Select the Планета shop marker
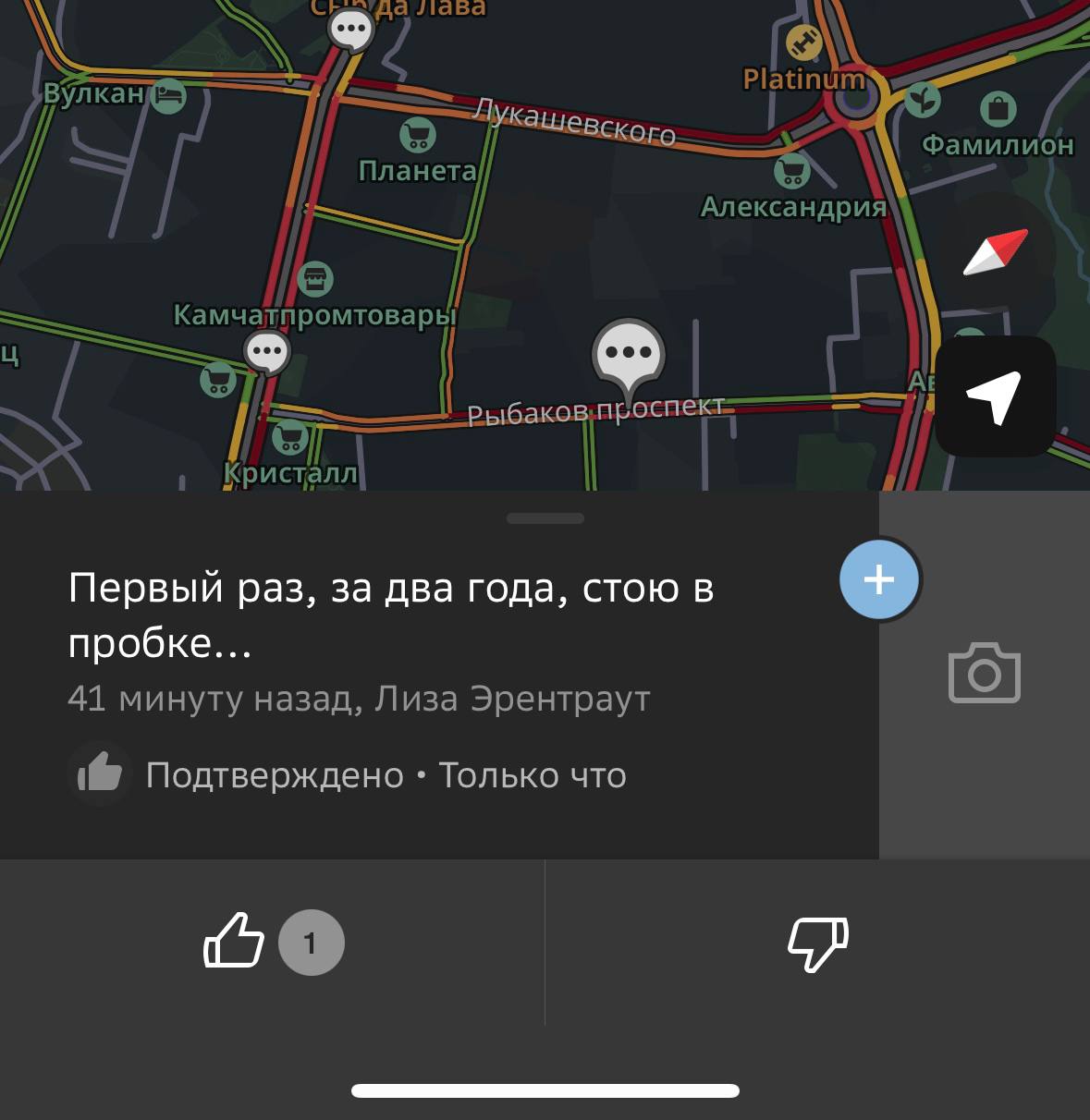Image resolution: width=1090 pixels, height=1120 pixels. click(417, 137)
